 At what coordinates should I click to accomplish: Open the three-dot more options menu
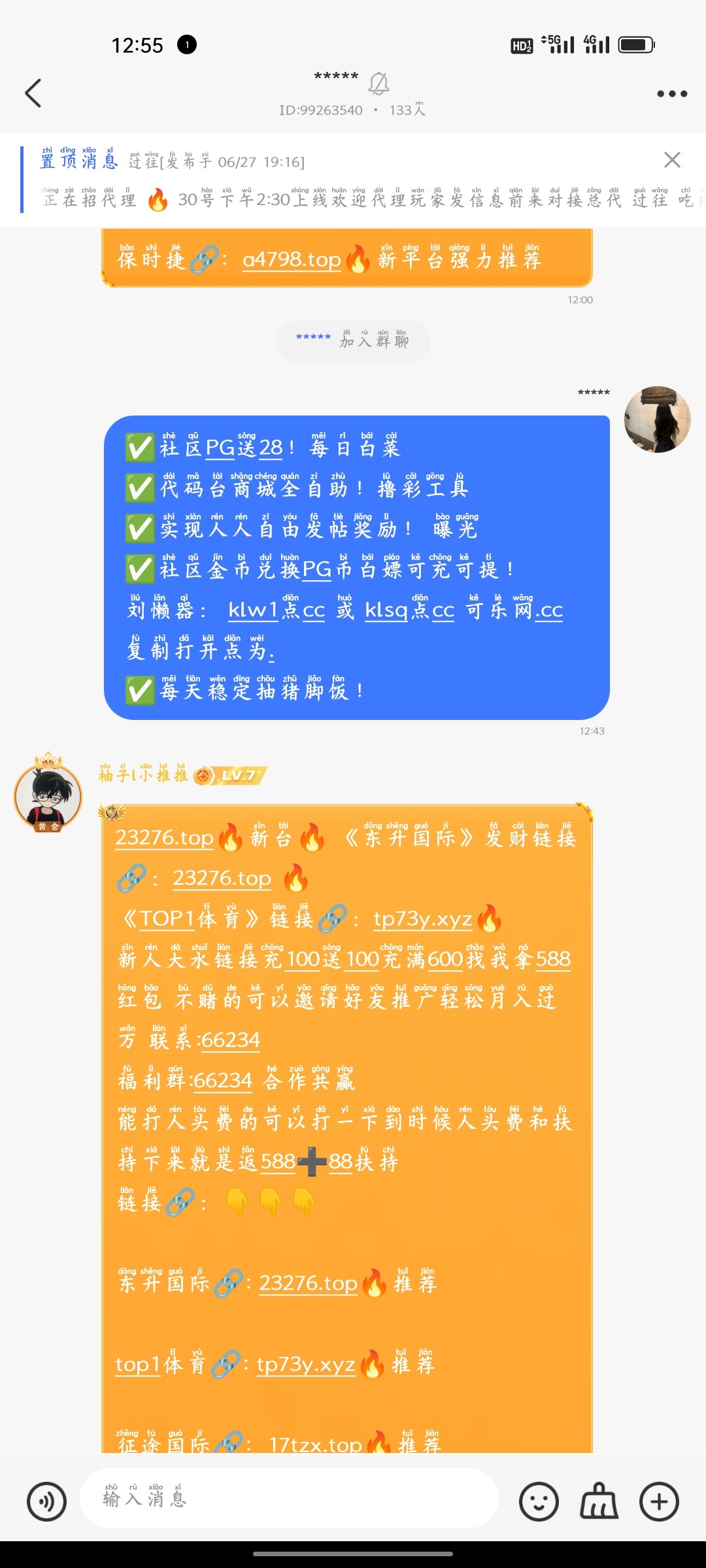point(672,93)
